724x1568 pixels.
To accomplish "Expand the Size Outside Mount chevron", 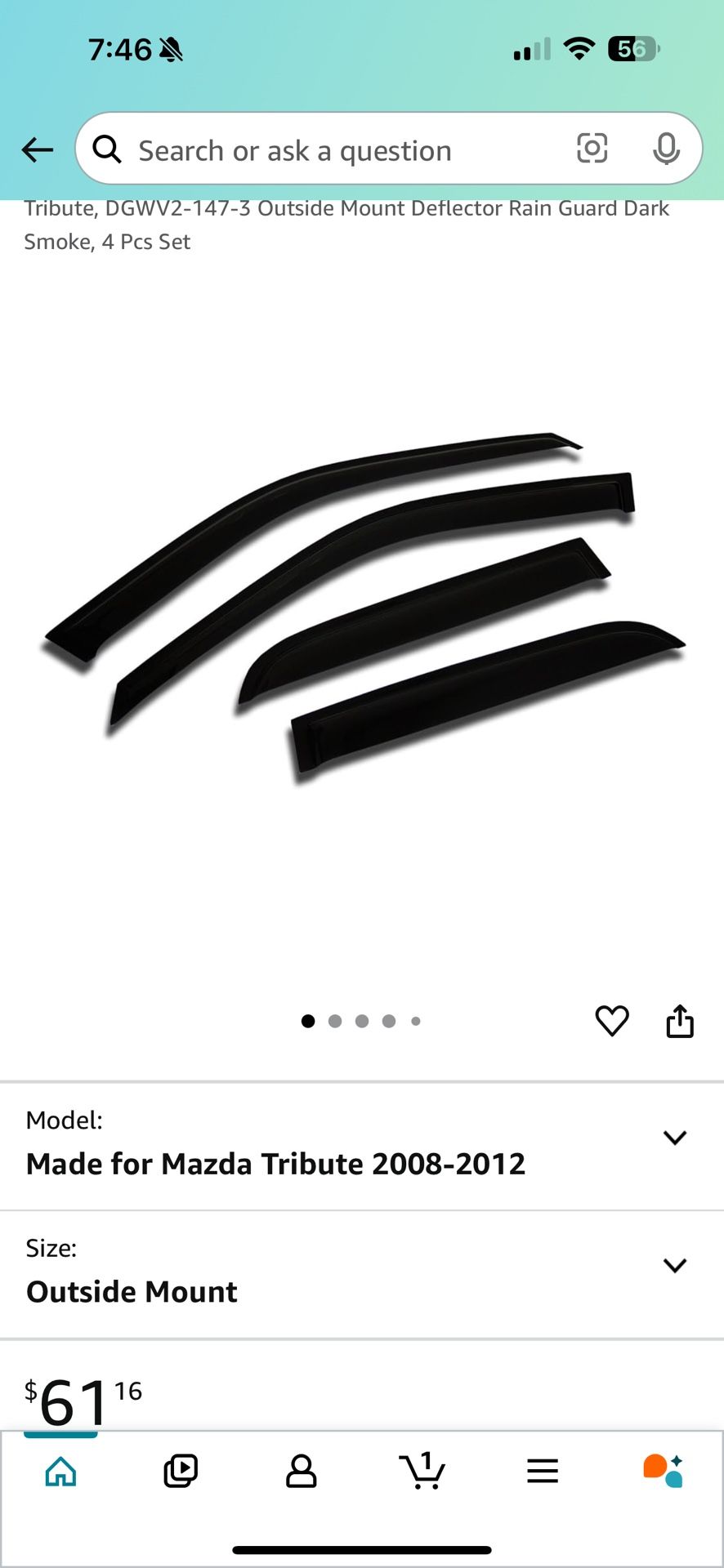I will coord(675,1265).
